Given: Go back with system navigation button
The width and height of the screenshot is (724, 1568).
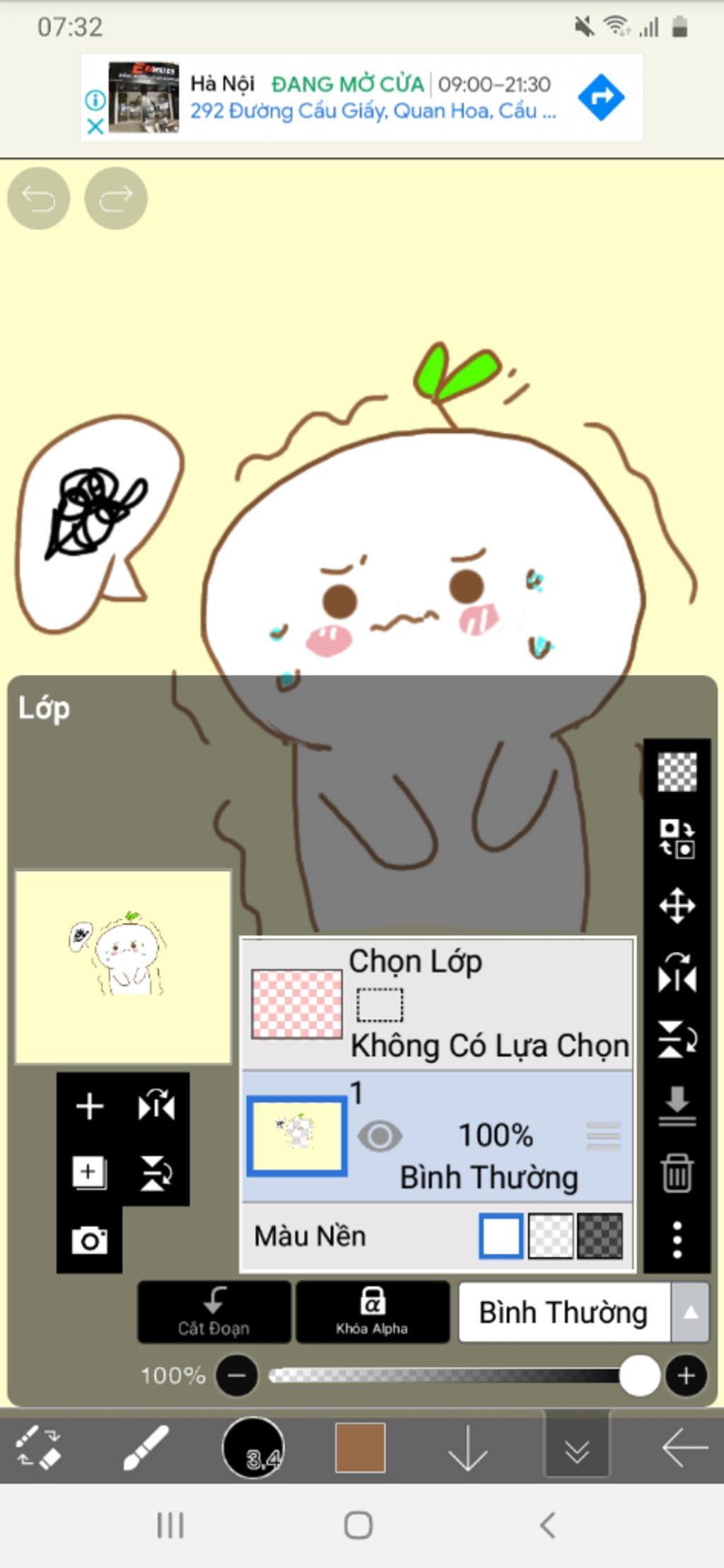Looking at the screenshot, I should click(547, 1526).
